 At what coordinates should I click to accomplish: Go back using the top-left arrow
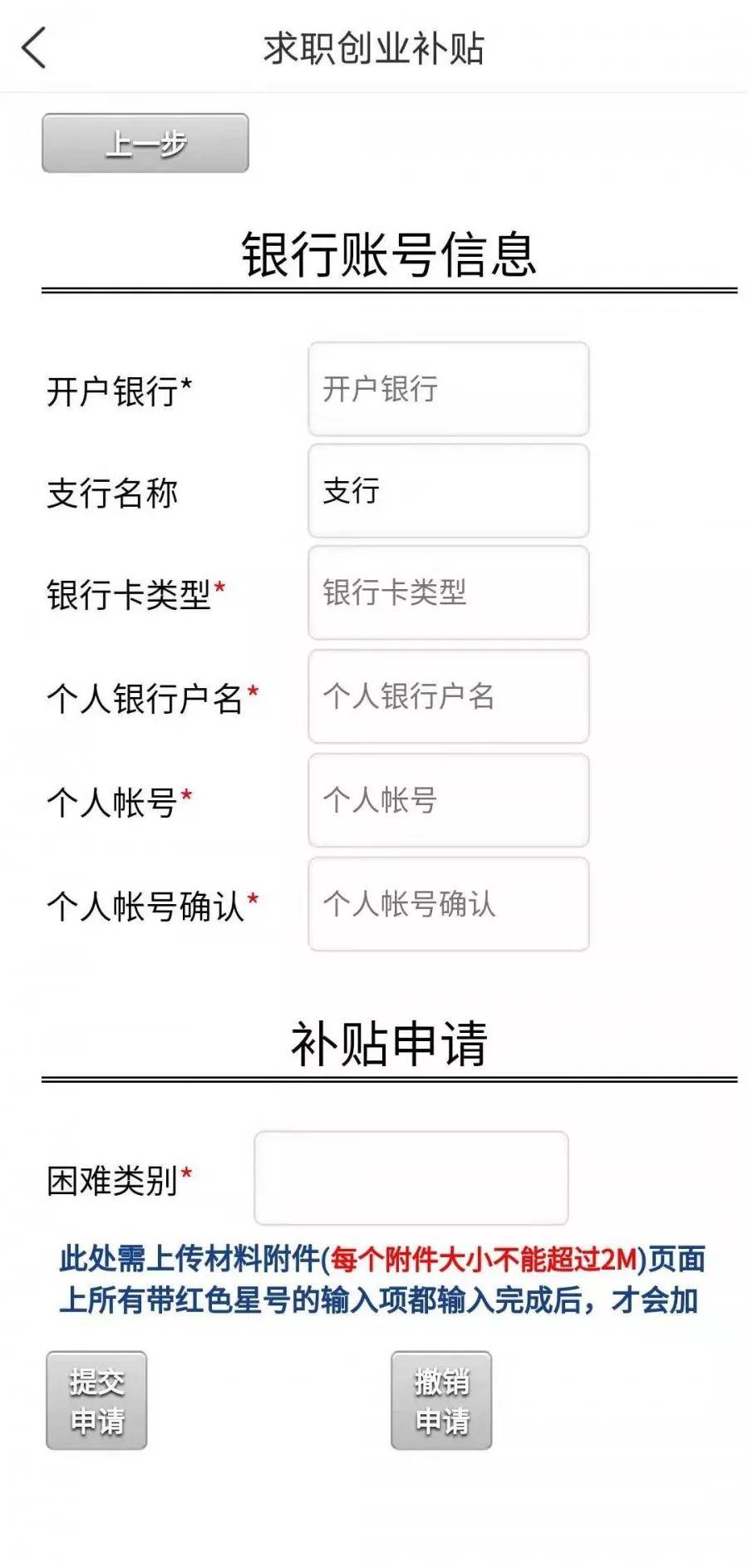33,47
